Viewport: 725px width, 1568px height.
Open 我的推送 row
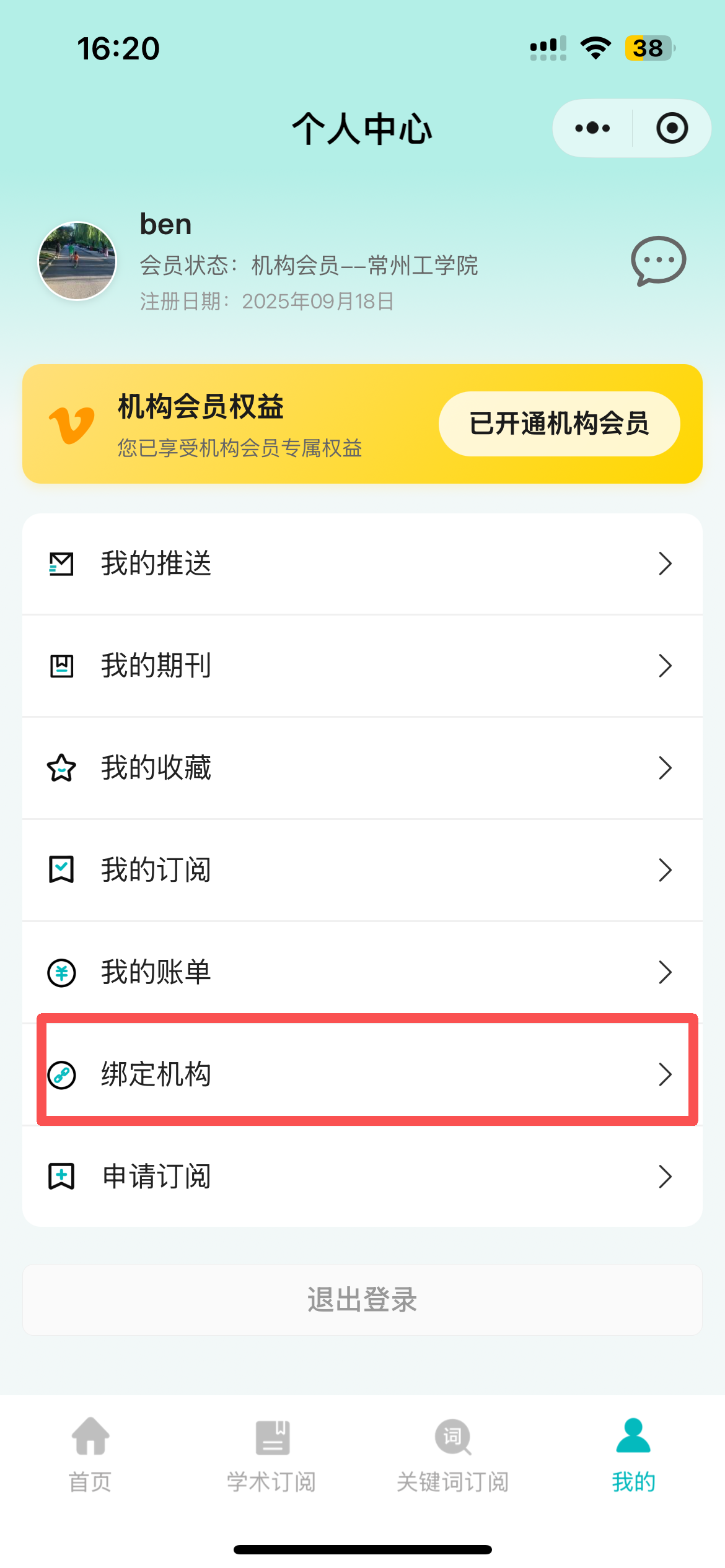[362, 564]
